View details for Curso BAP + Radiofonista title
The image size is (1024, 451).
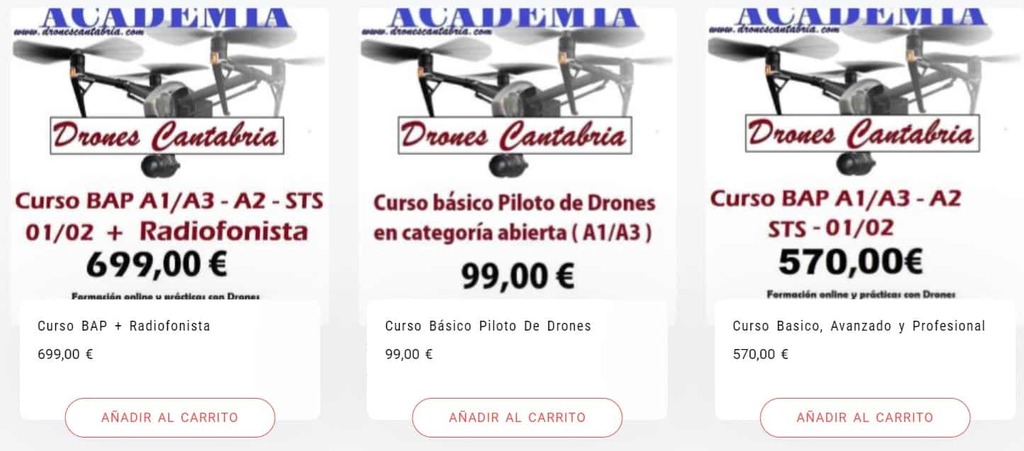(x=123, y=326)
